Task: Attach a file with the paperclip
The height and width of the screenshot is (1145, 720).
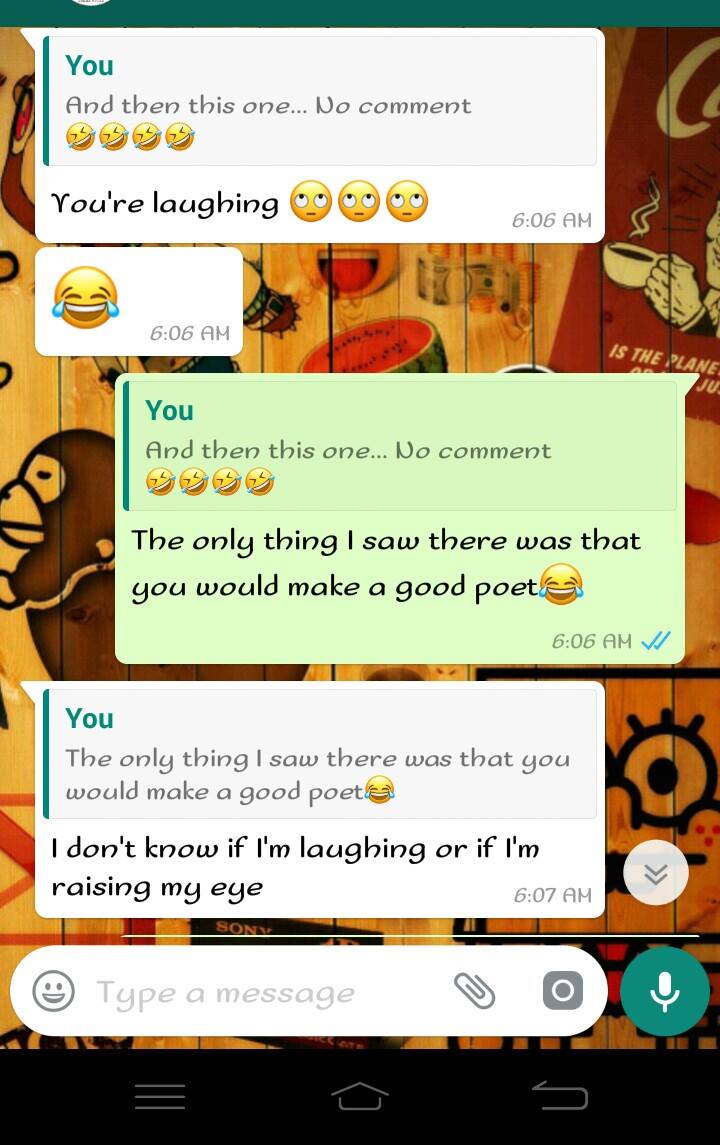Action: 474,991
